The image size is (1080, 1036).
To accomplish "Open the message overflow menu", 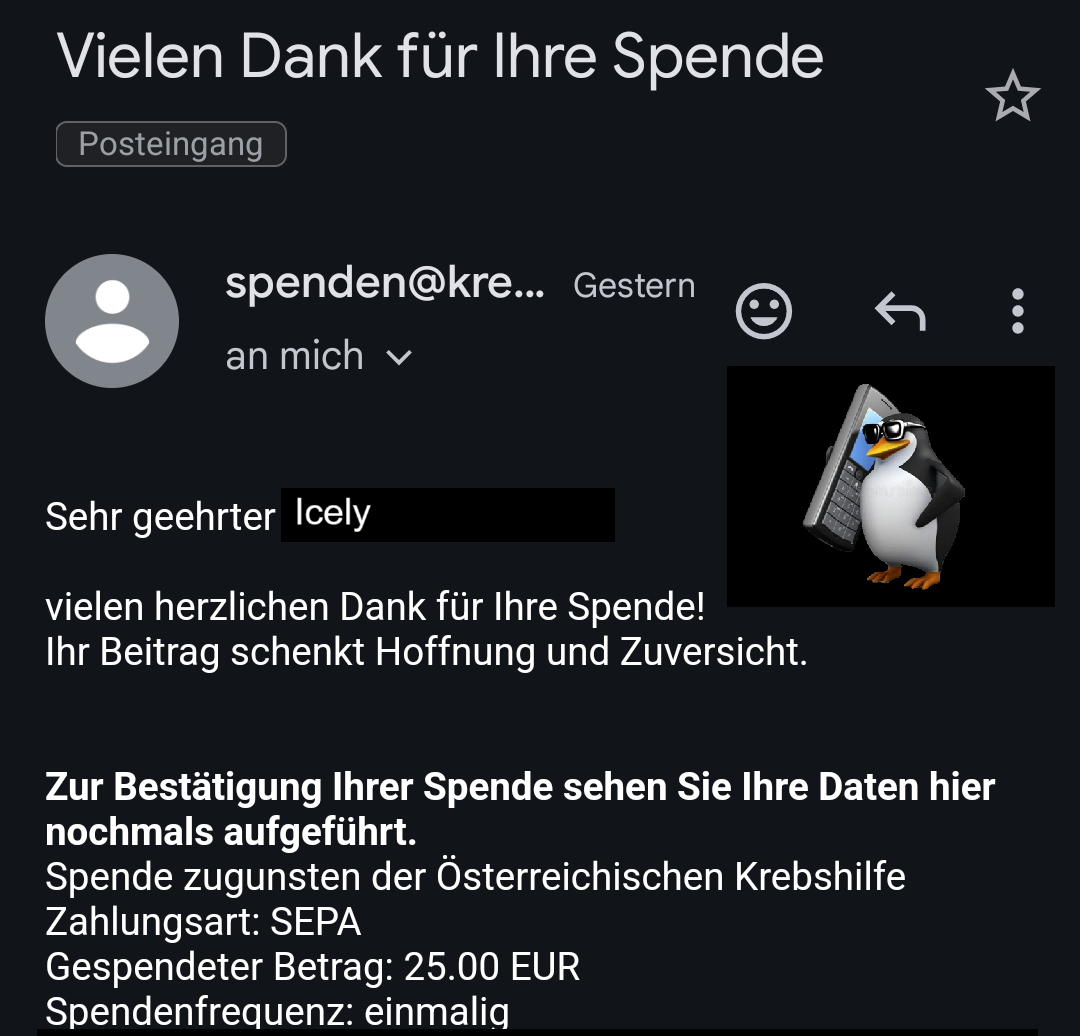I will (1017, 311).
